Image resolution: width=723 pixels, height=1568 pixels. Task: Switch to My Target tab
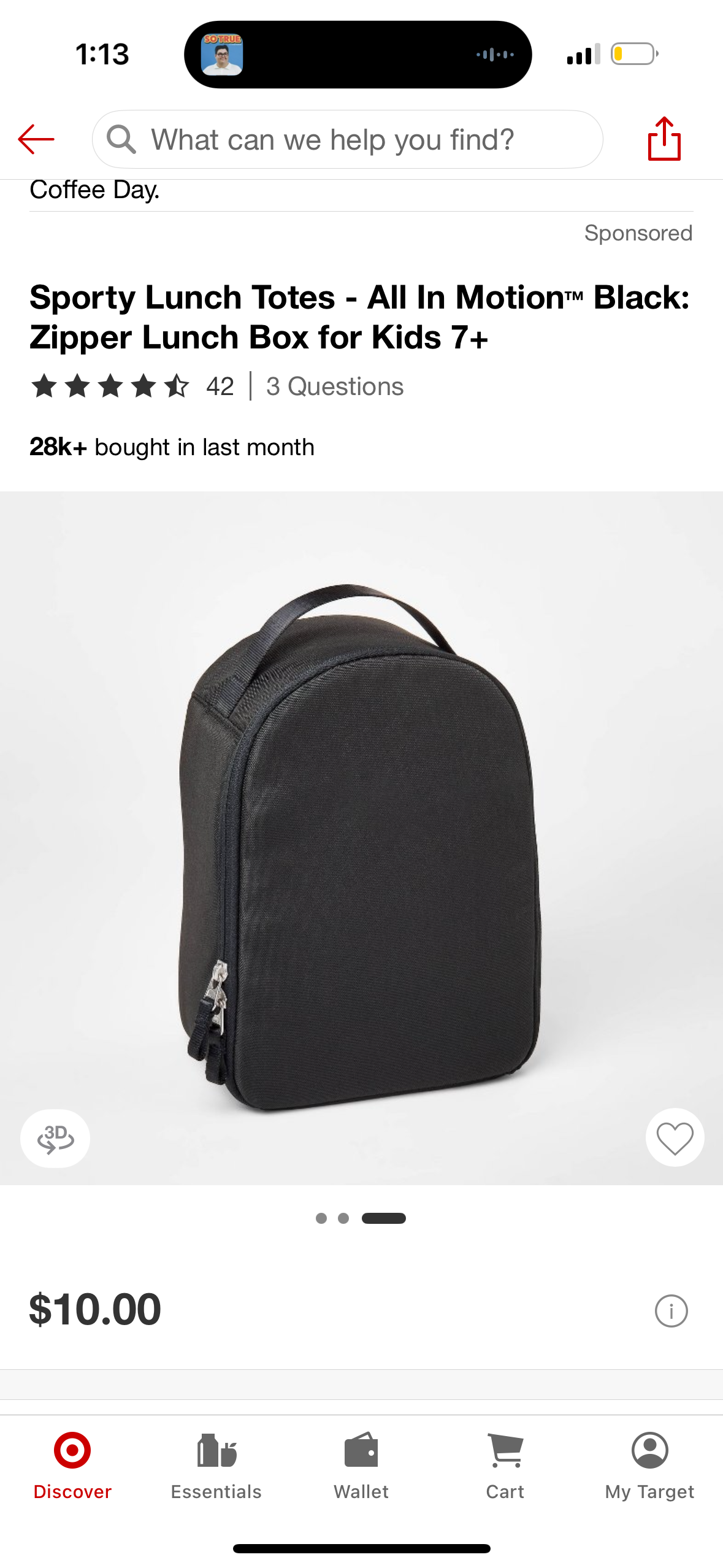pos(649,1466)
